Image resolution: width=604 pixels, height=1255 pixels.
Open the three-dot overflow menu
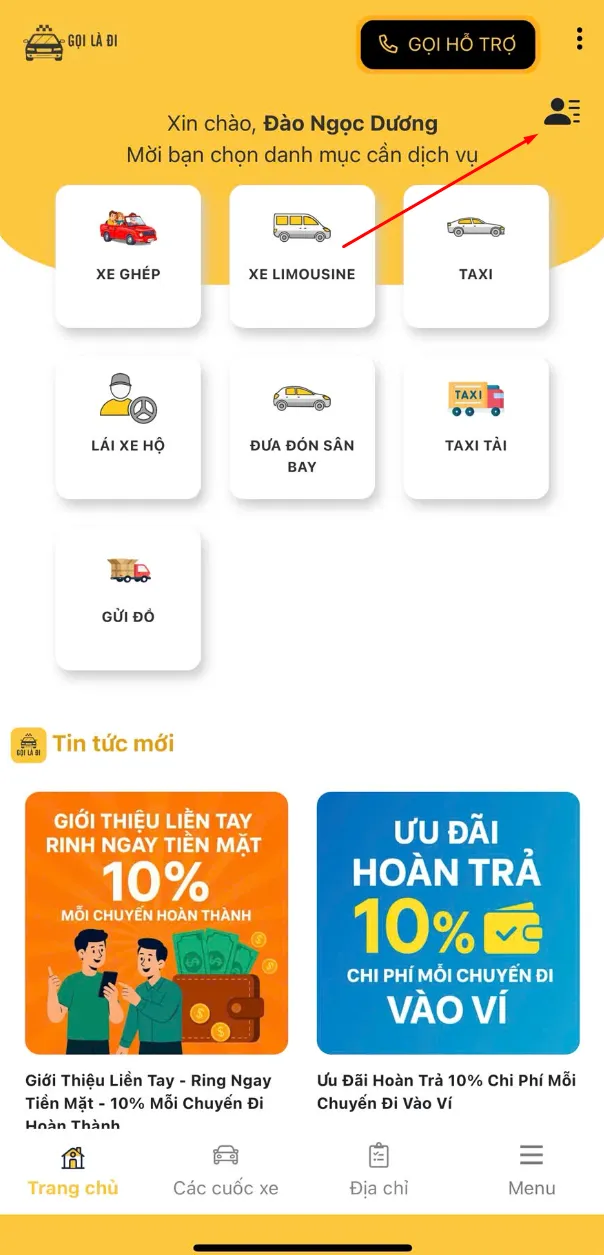coord(580,39)
